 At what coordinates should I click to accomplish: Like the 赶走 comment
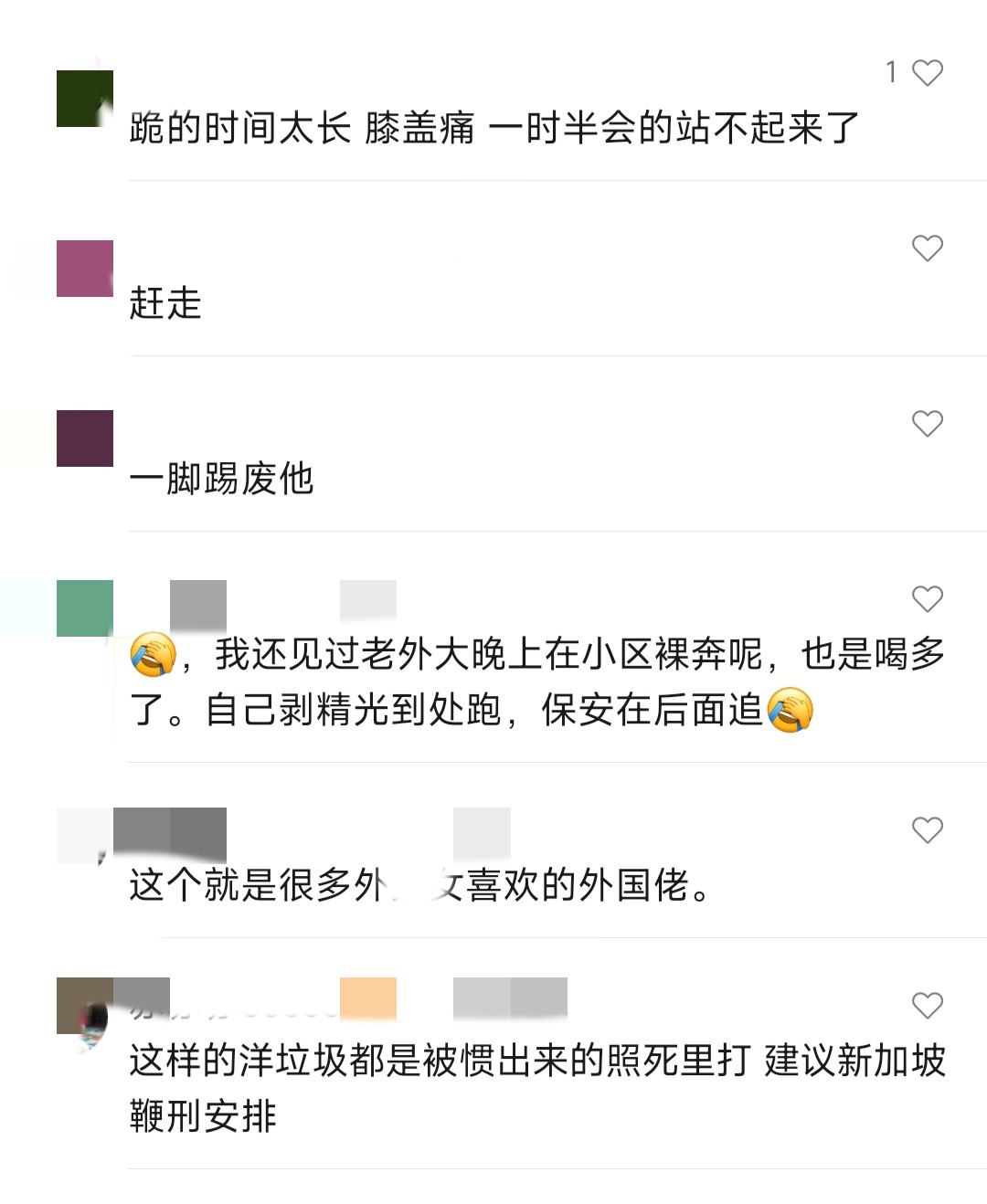[x=927, y=248]
